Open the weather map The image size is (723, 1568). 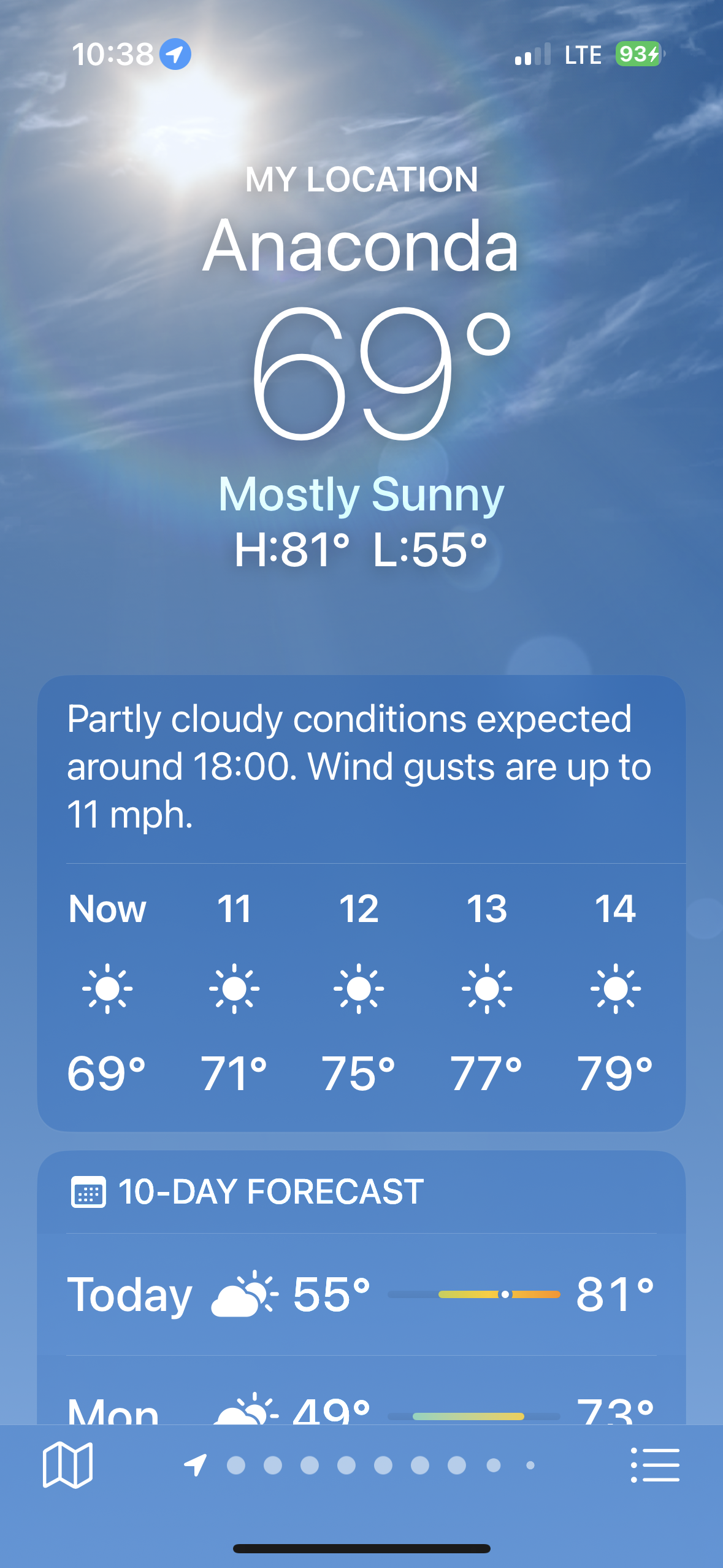pyautogui.click(x=67, y=1465)
